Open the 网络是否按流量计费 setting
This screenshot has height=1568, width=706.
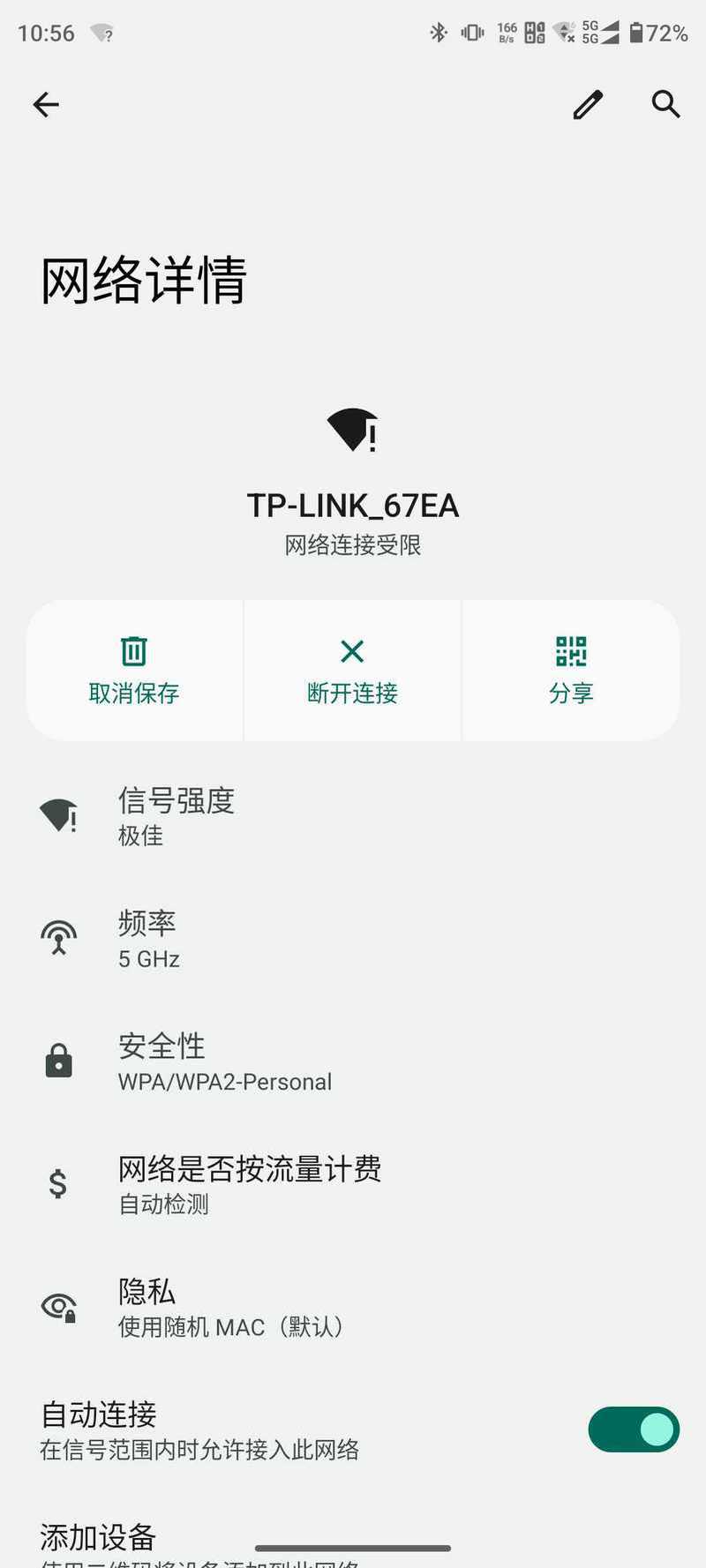click(x=353, y=1184)
